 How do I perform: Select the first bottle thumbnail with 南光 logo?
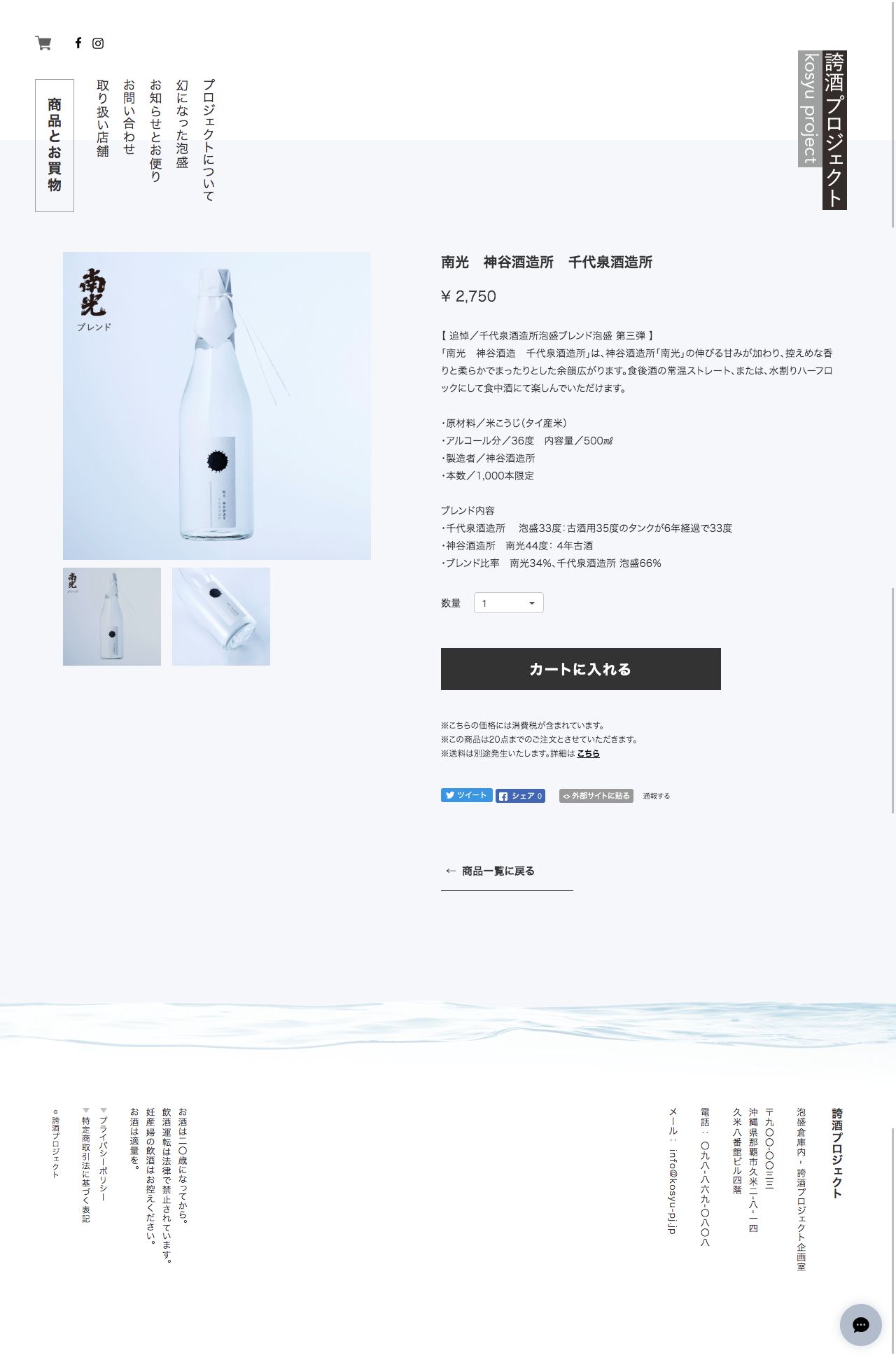click(x=112, y=617)
